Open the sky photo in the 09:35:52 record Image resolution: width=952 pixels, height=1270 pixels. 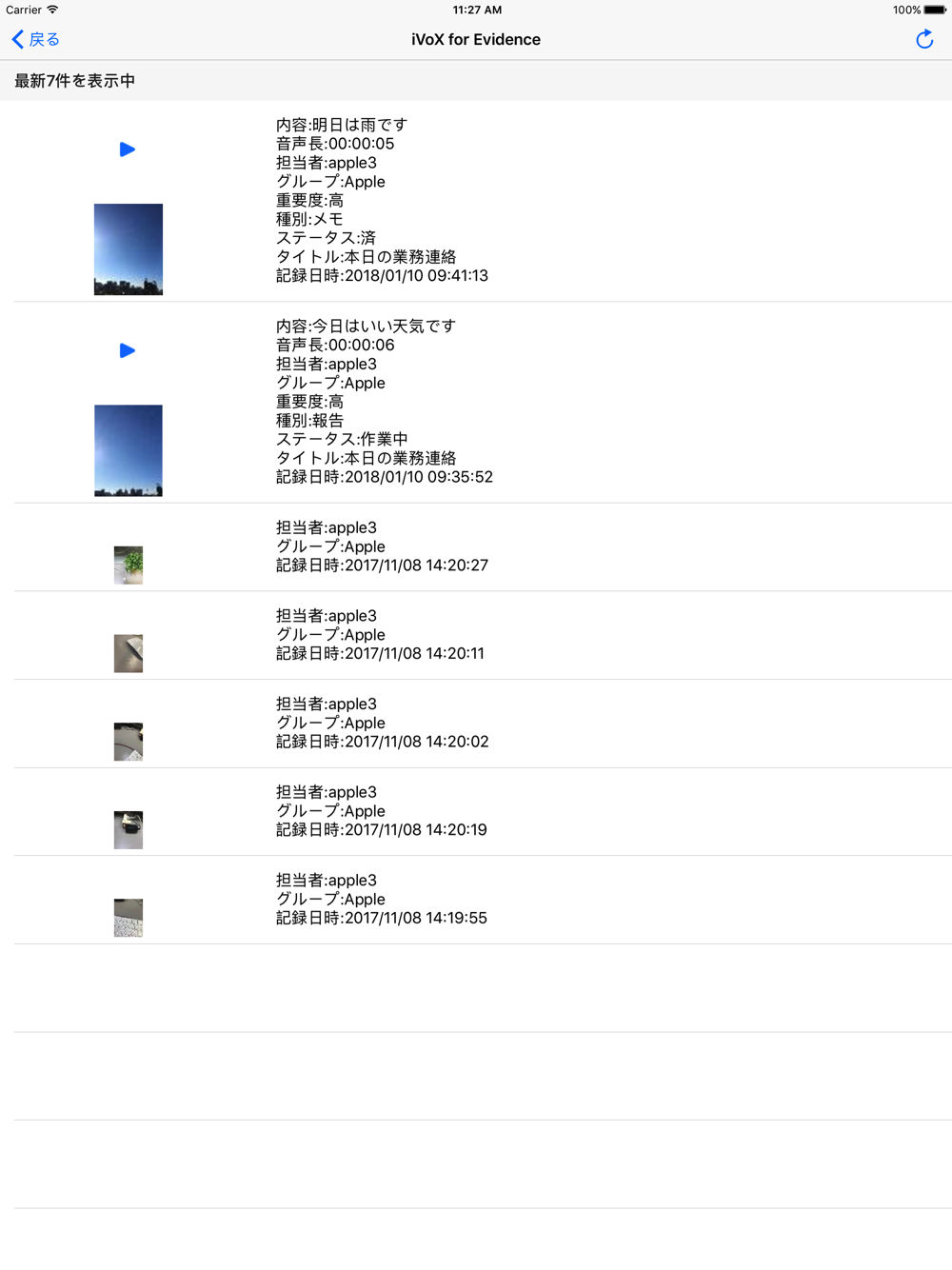pos(129,450)
